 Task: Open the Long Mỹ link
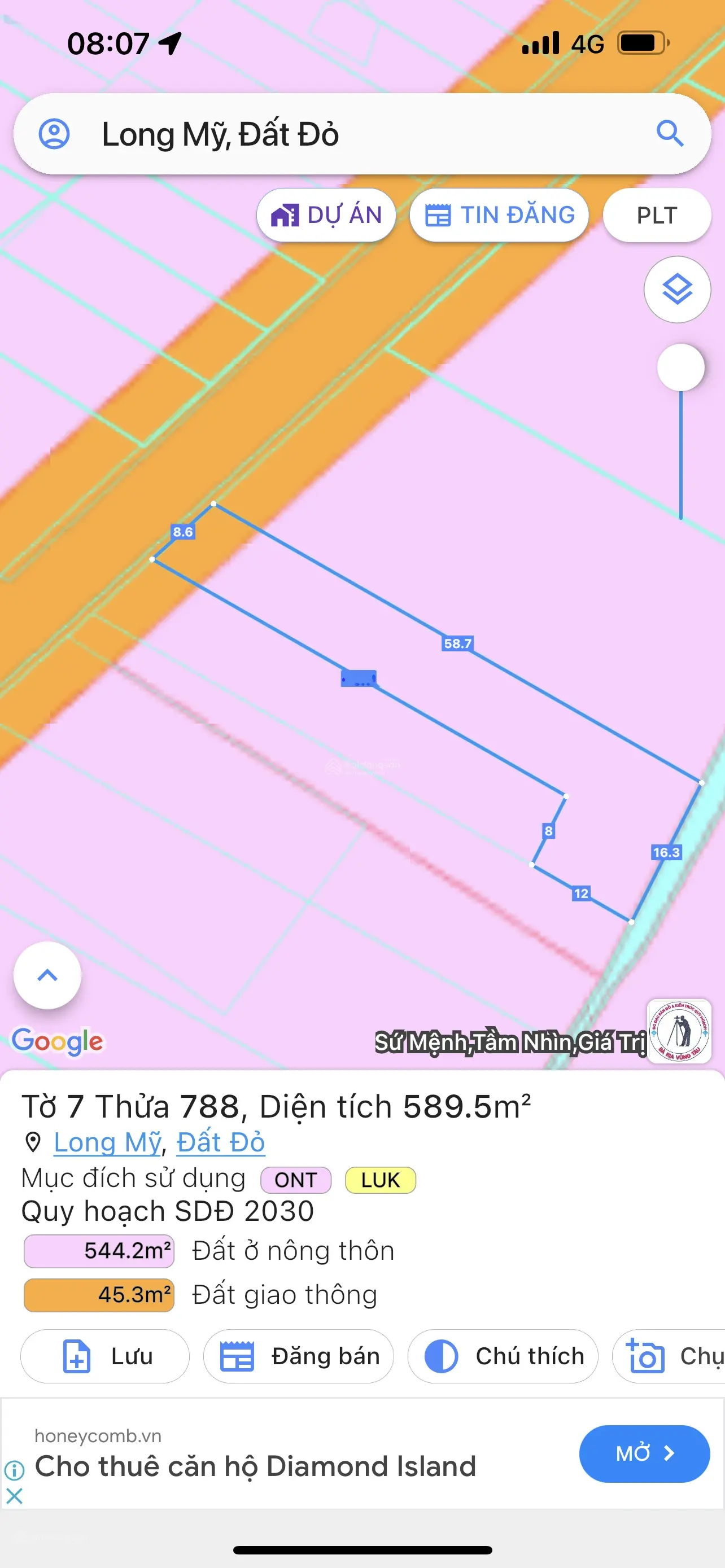click(x=108, y=1142)
